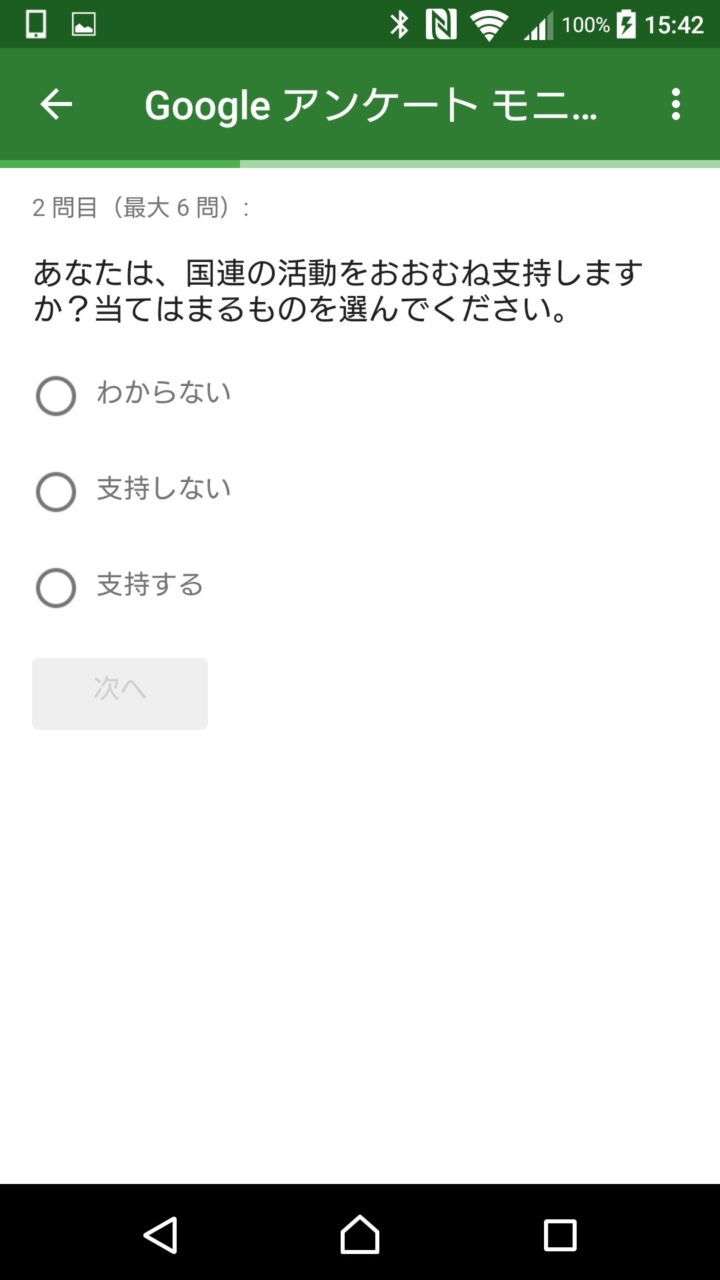Tap the 次へ button
720x1280 pixels.
pos(120,693)
